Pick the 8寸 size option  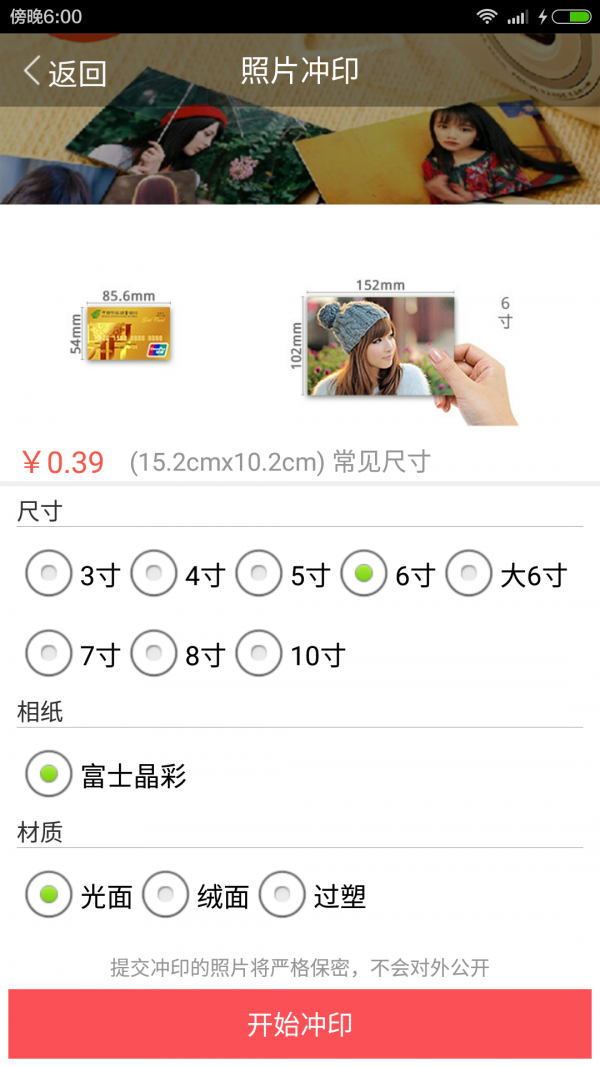(x=154, y=654)
